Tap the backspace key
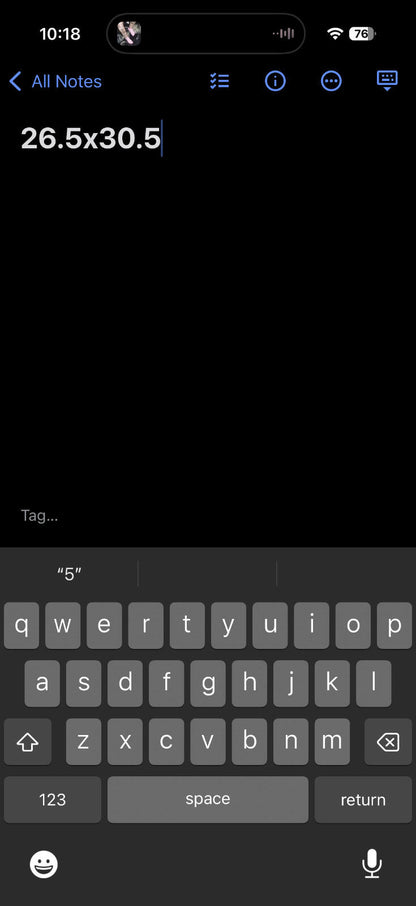 (388, 742)
